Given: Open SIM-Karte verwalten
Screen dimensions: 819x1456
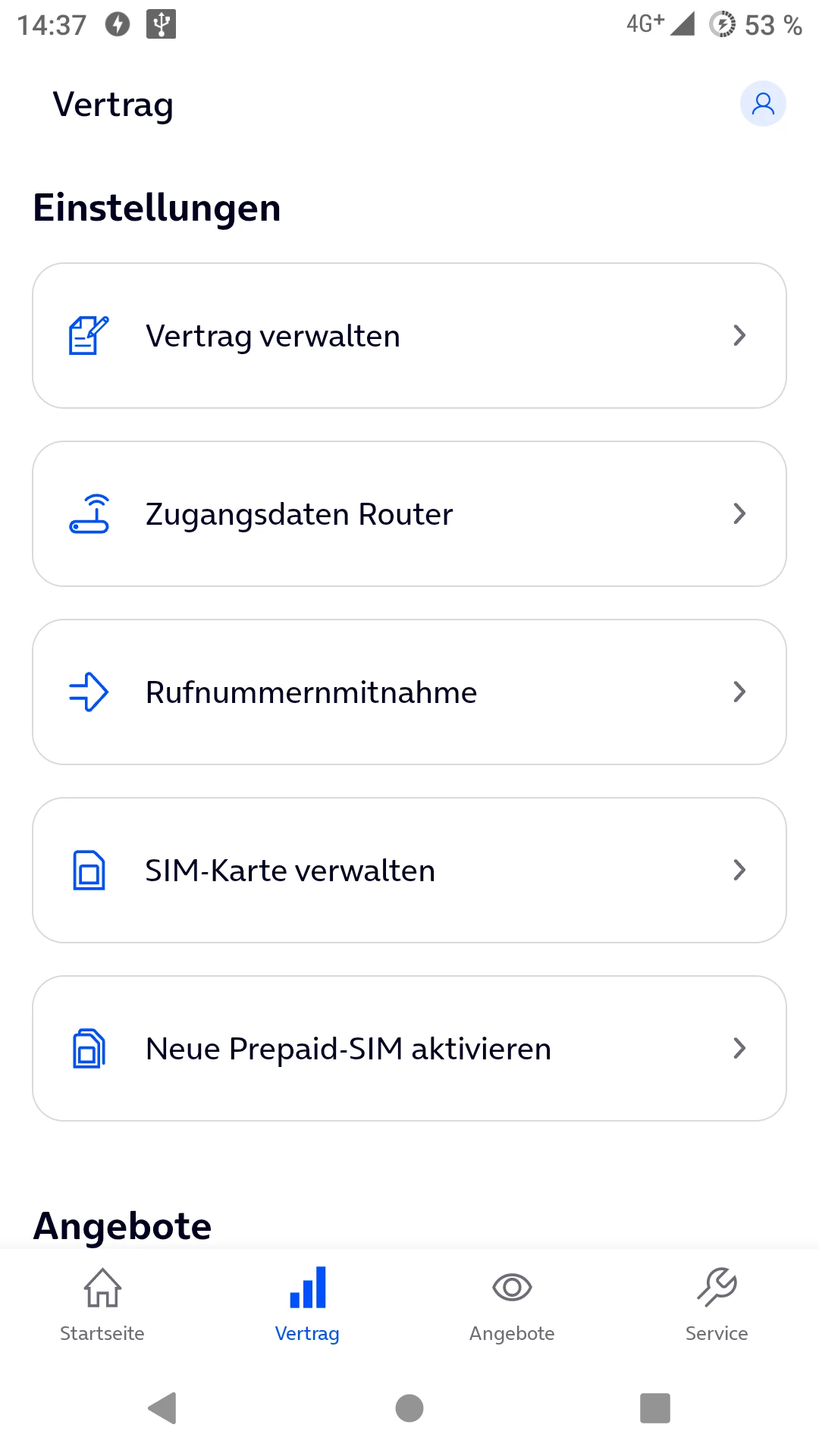Looking at the screenshot, I should click(409, 871).
